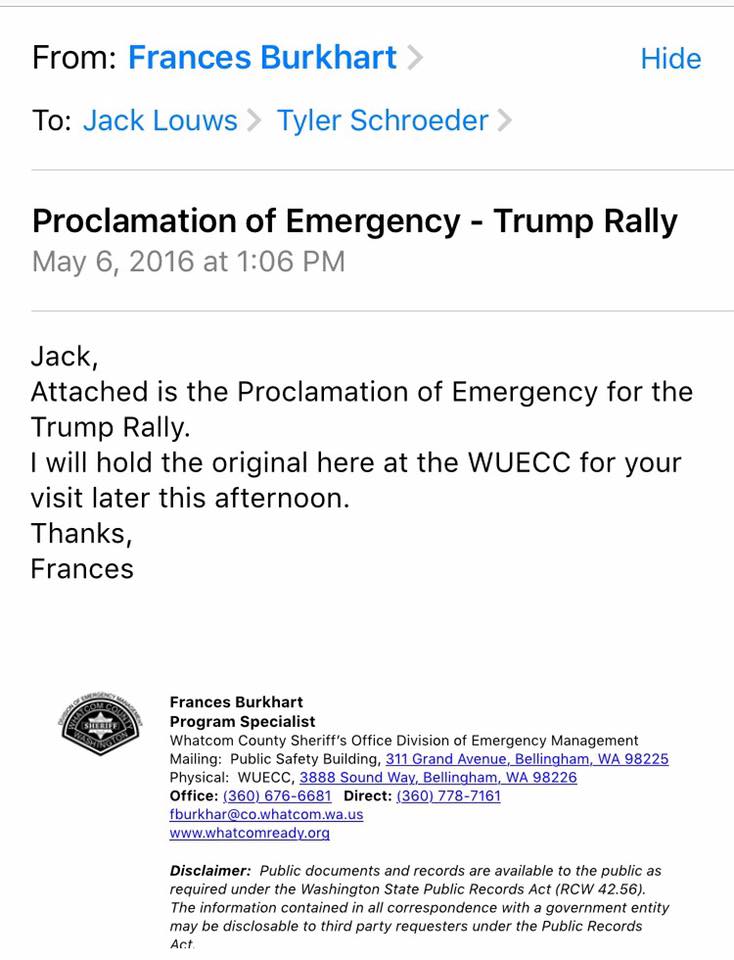
Task: Hide the email header details
Action: pos(670,58)
